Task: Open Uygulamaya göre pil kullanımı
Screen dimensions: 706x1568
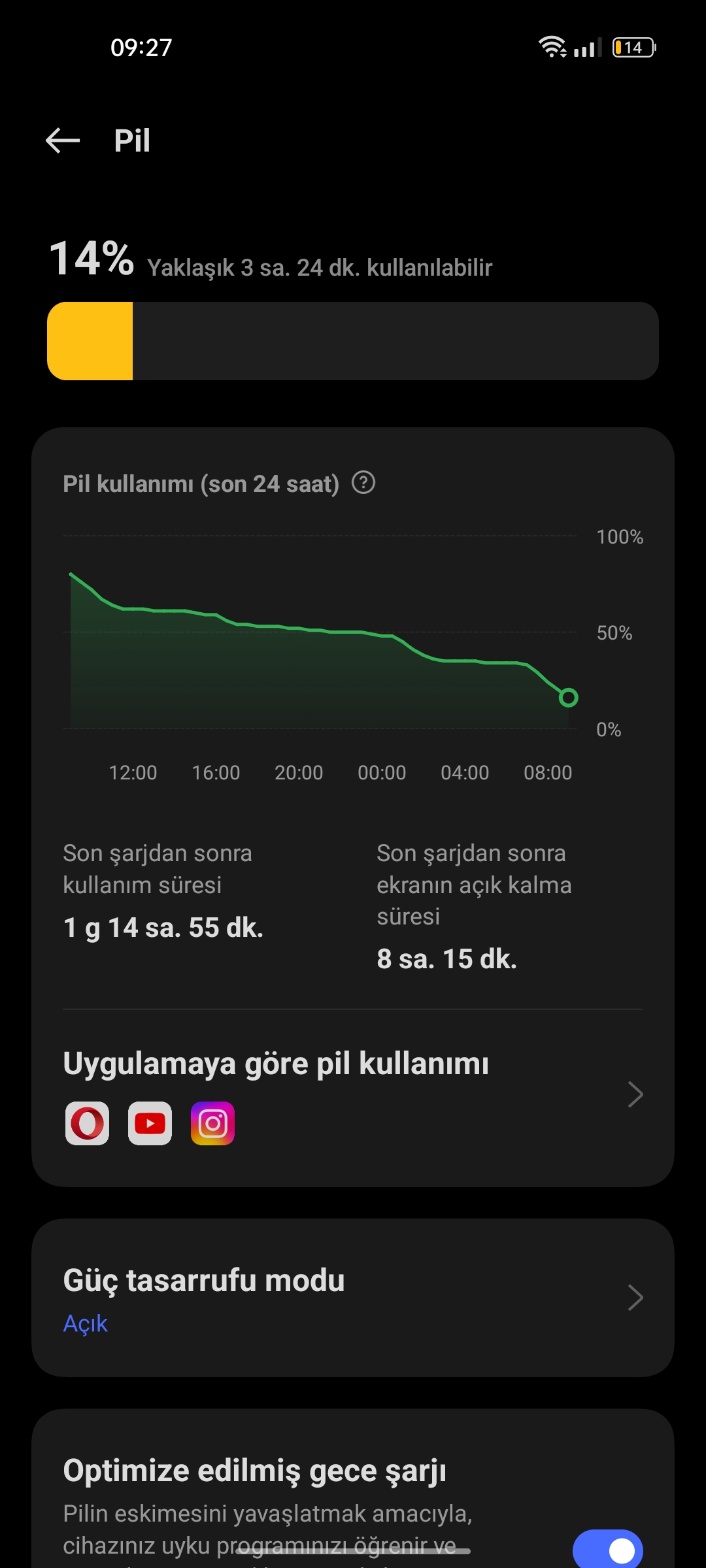Action: 353,1094
